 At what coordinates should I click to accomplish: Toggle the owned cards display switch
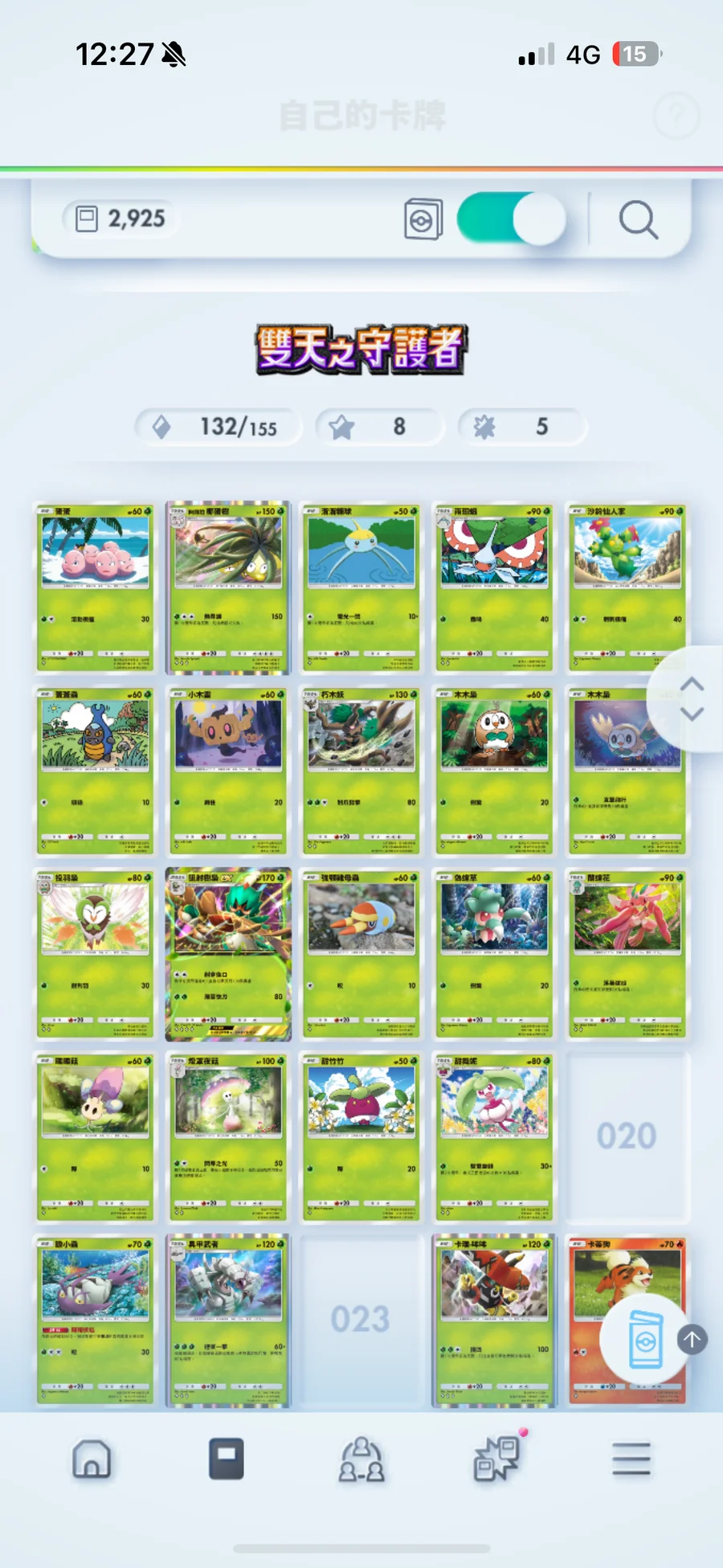pyautogui.click(x=512, y=219)
